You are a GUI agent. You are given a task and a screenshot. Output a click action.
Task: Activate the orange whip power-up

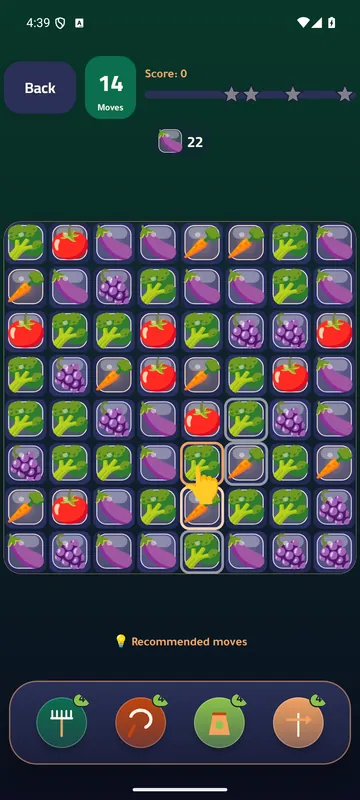[140, 722]
